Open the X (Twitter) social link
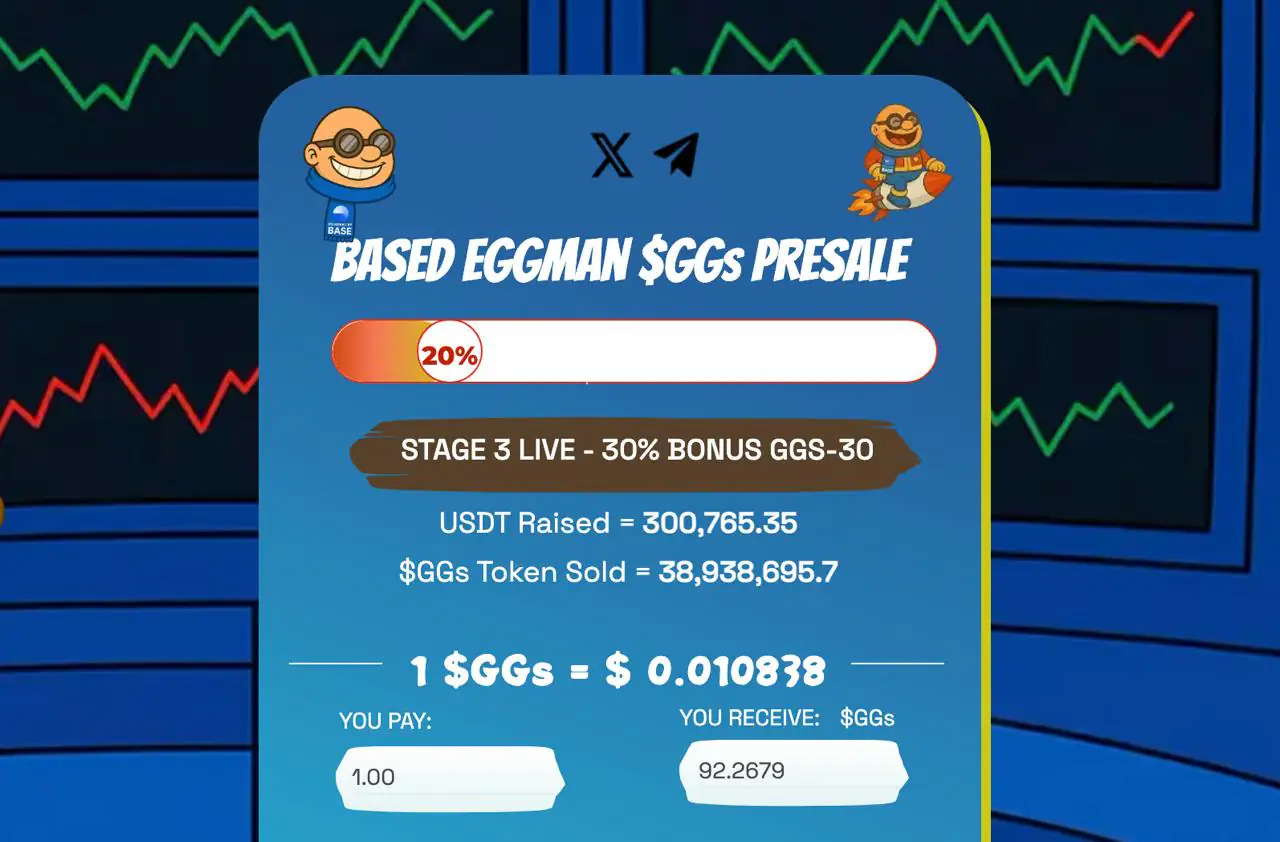Image resolution: width=1280 pixels, height=842 pixels. click(611, 155)
